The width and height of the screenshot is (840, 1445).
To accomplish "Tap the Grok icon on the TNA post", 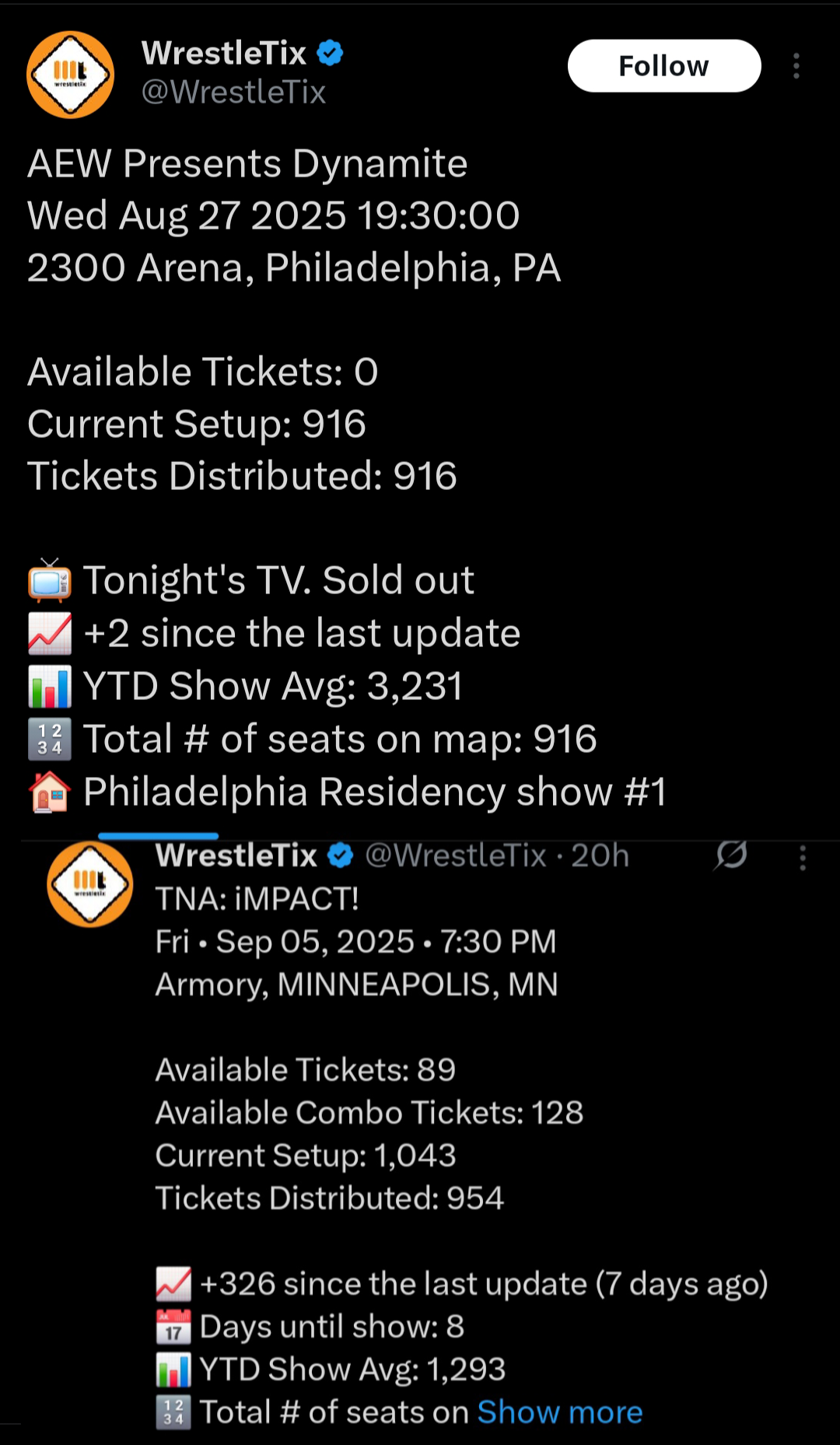I will tap(731, 855).
